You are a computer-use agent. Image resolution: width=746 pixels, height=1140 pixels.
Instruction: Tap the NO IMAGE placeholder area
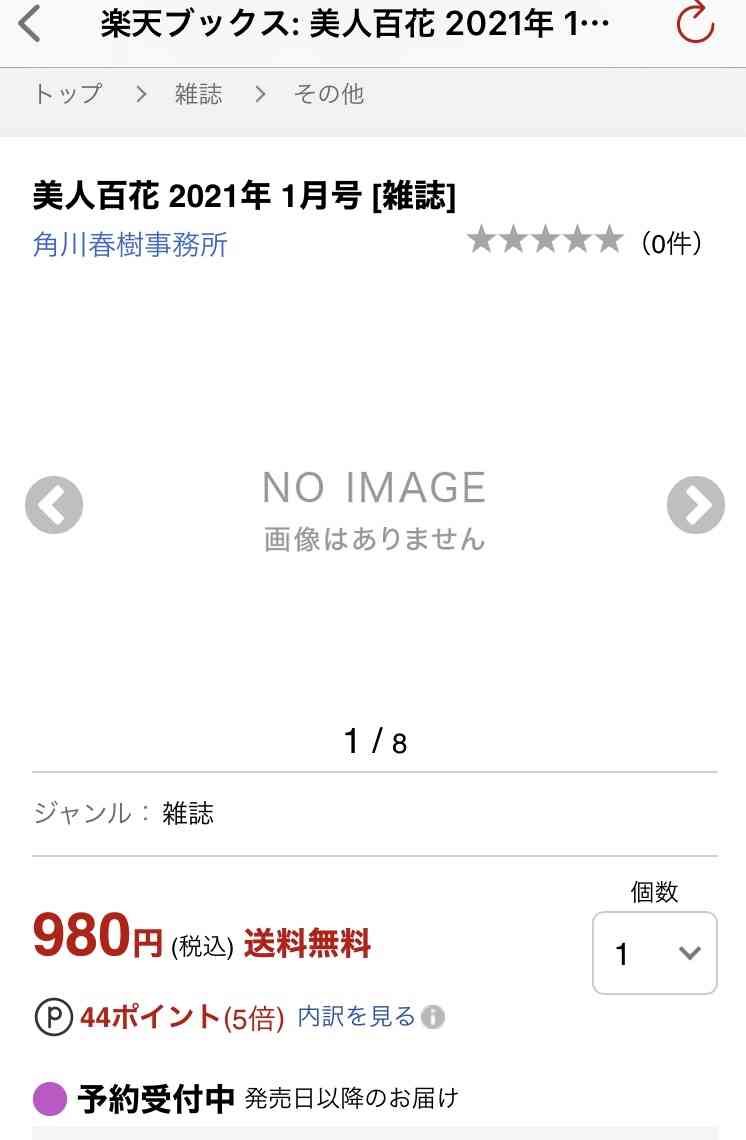tap(374, 505)
